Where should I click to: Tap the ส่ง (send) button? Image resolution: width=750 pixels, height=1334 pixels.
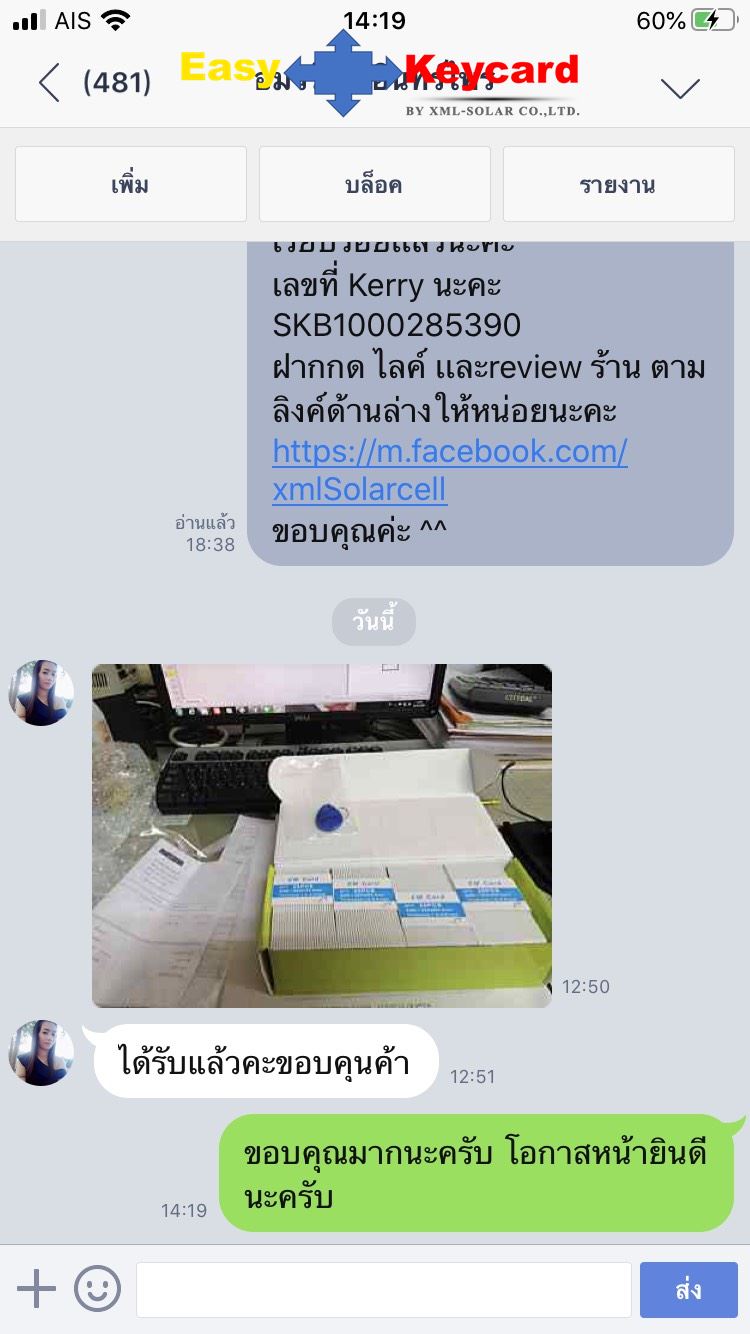click(688, 1289)
